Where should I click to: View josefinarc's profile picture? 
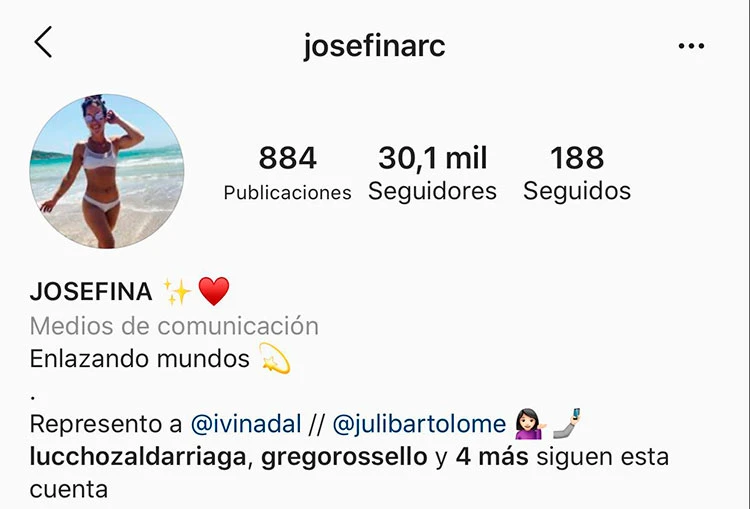point(107,171)
